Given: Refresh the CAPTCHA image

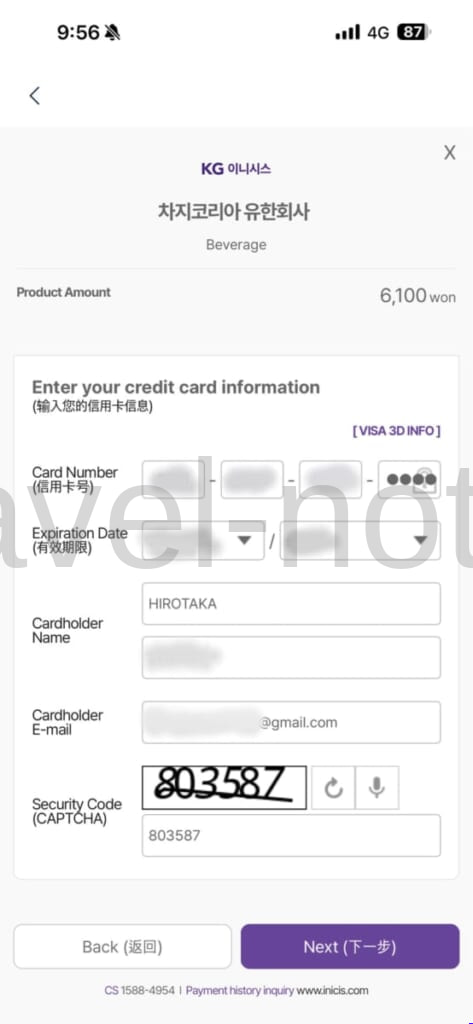Looking at the screenshot, I should coord(333,788).
